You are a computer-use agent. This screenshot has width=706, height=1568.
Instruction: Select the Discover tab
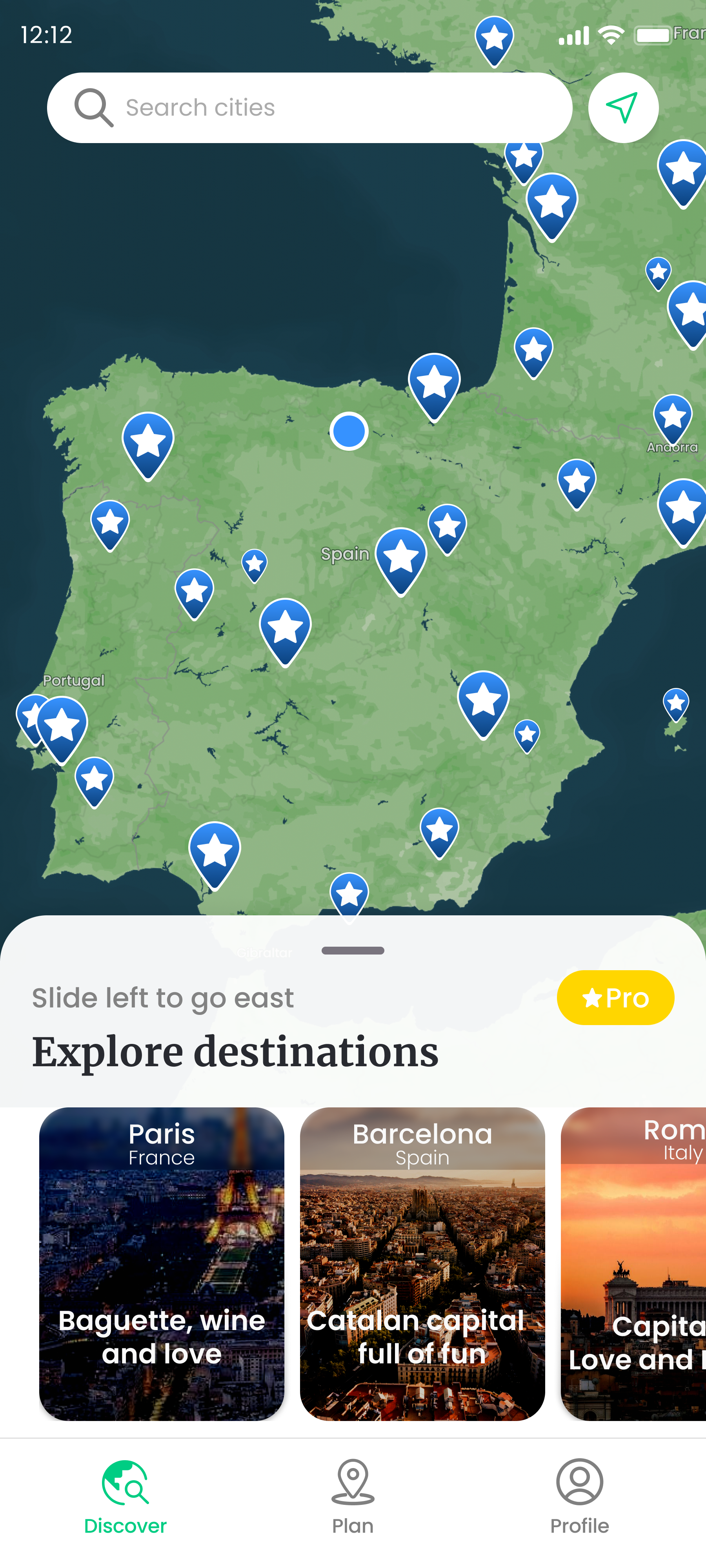126,1496
